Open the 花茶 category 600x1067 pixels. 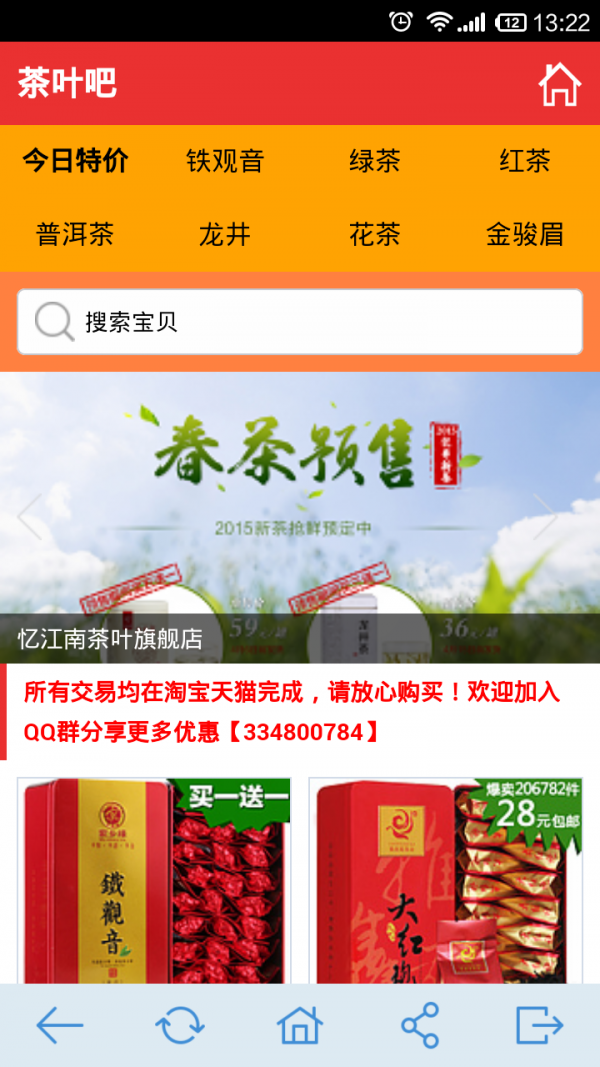375,235
